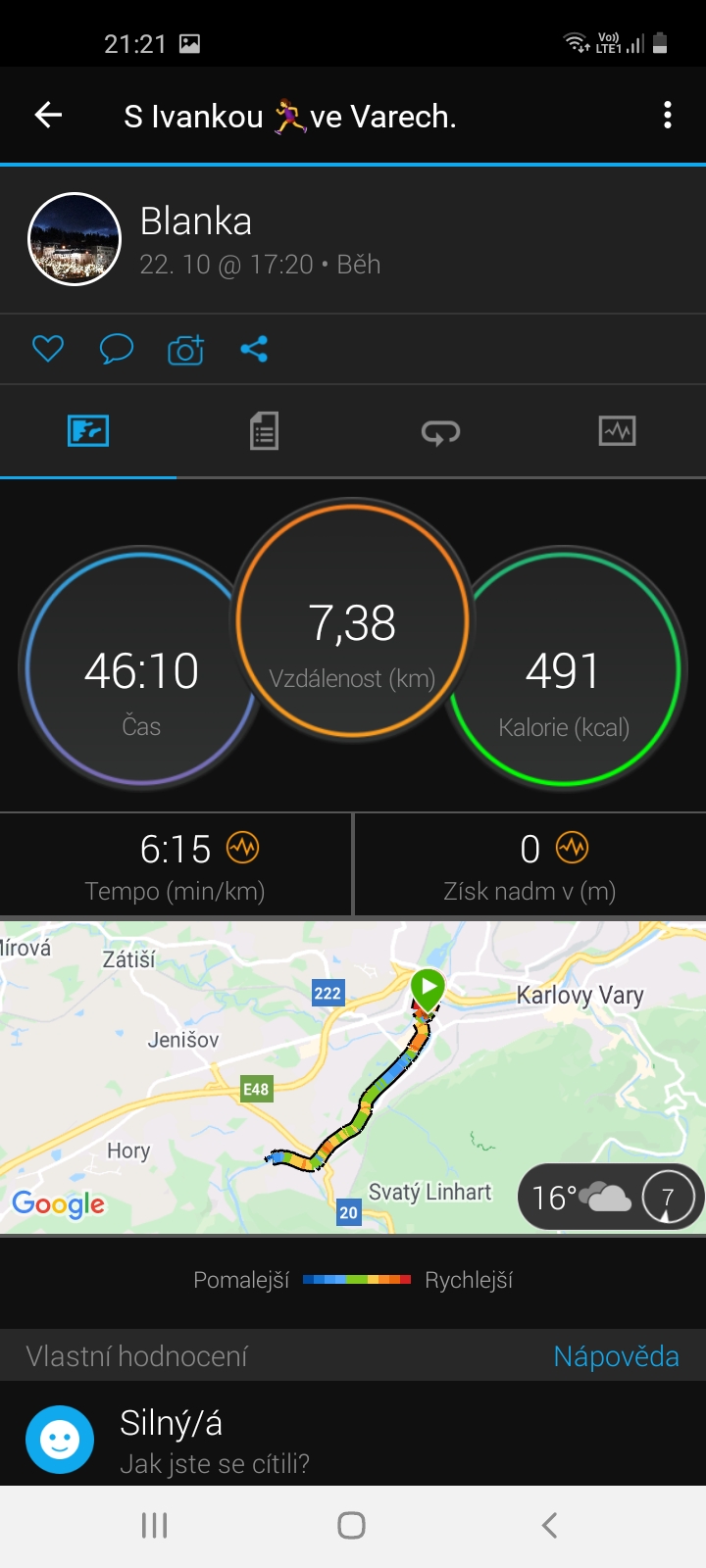Open the three-dot overflow menu
This screenshot has width=706, height=1568.
click(x=668, y=116)
